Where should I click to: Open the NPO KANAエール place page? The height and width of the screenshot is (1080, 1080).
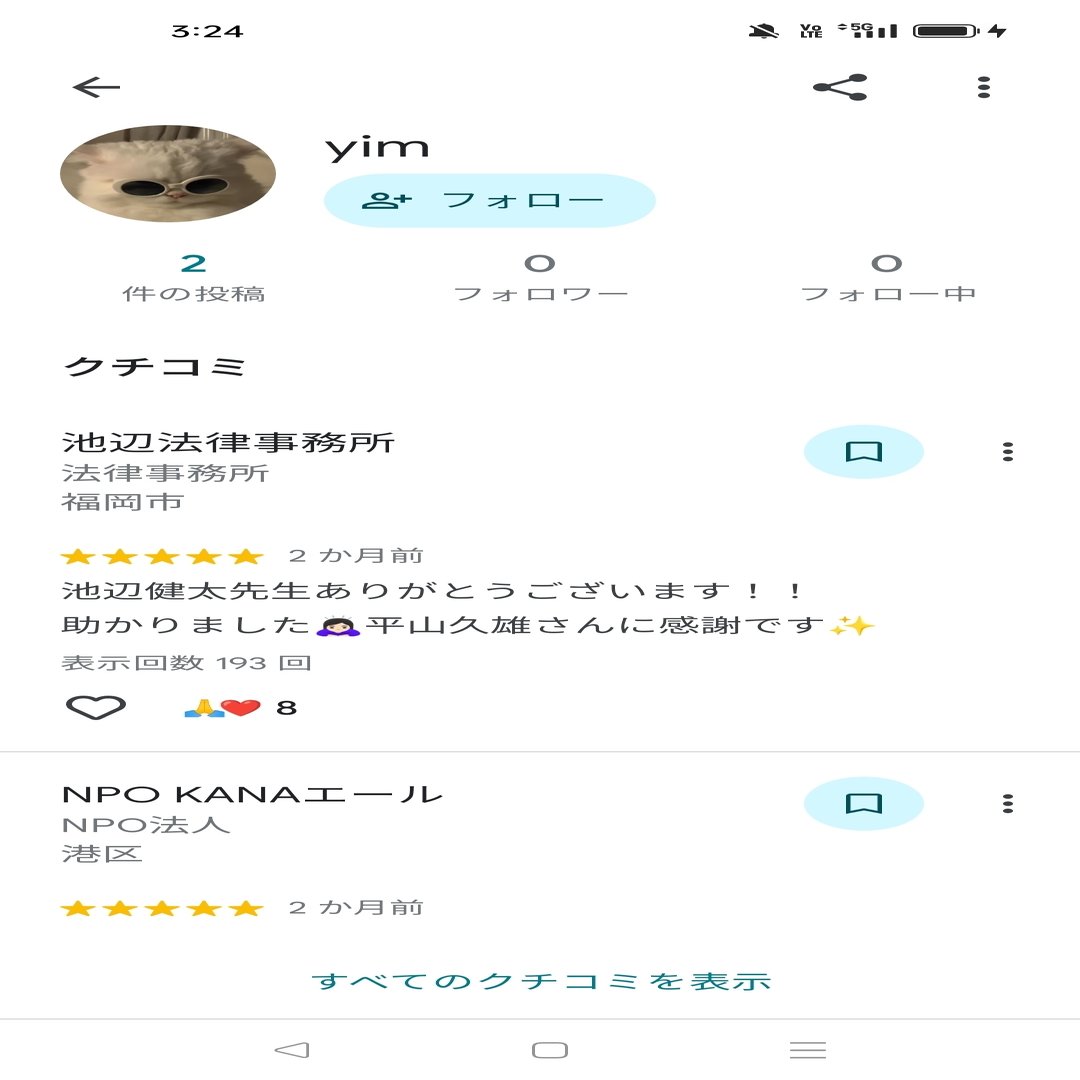(252, 795)
